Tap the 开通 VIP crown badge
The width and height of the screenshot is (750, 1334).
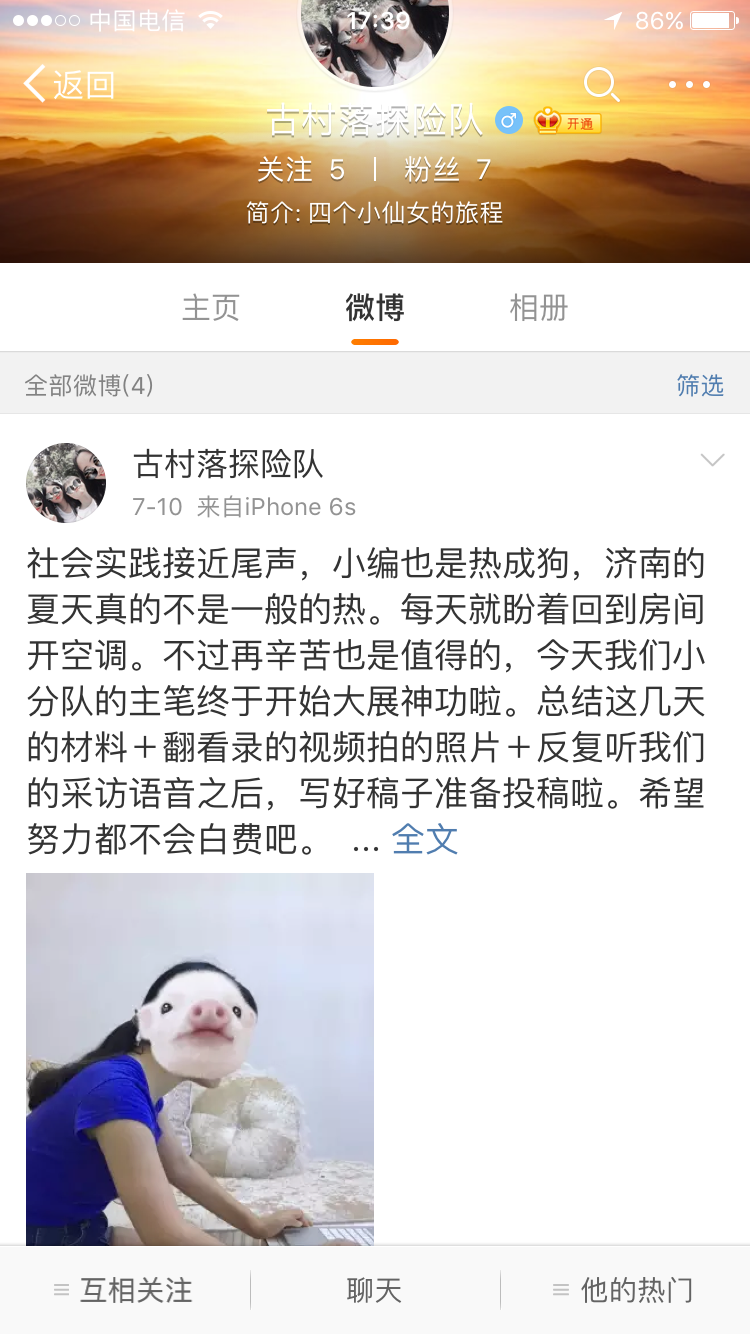tap(568, 122)
